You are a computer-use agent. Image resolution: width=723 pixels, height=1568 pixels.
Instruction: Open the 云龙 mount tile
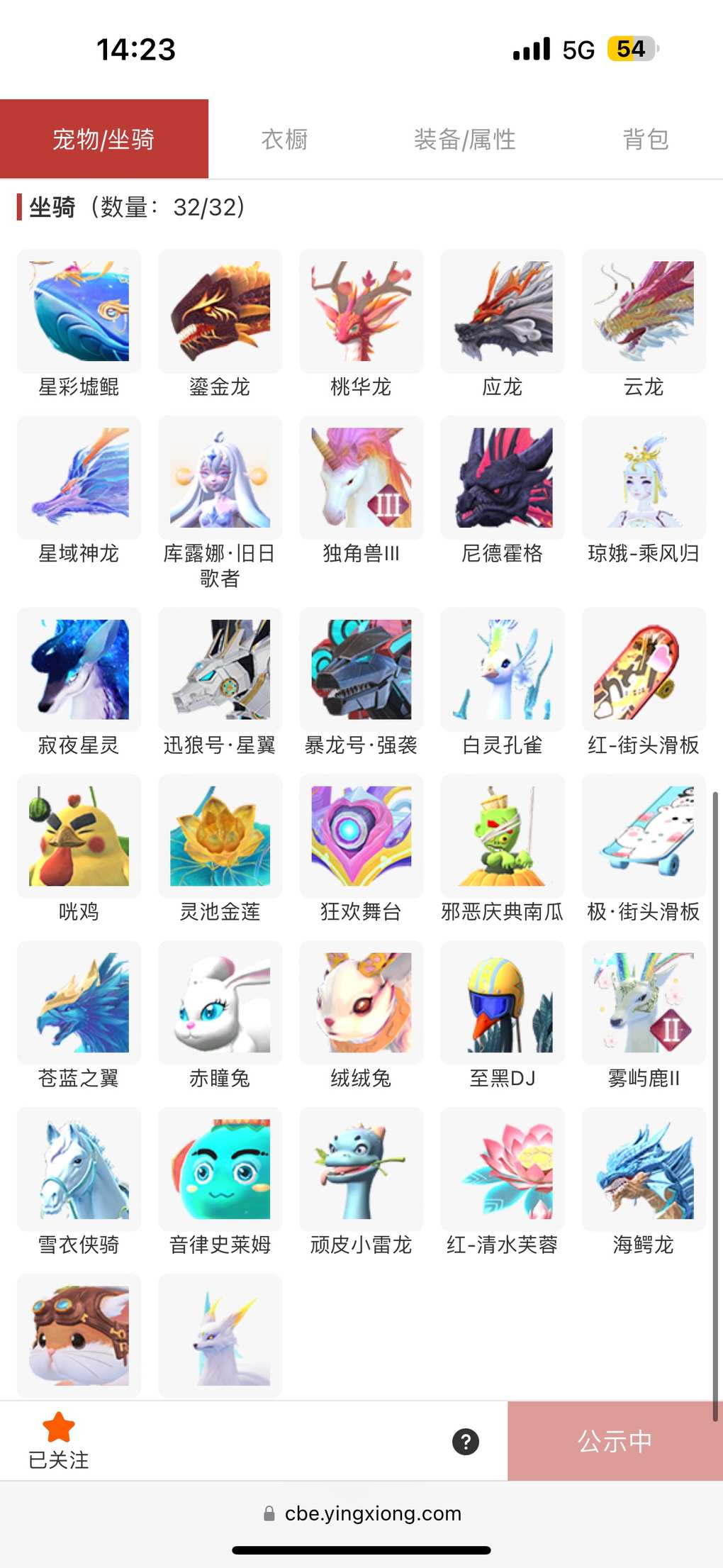click(x=644, y=312)
